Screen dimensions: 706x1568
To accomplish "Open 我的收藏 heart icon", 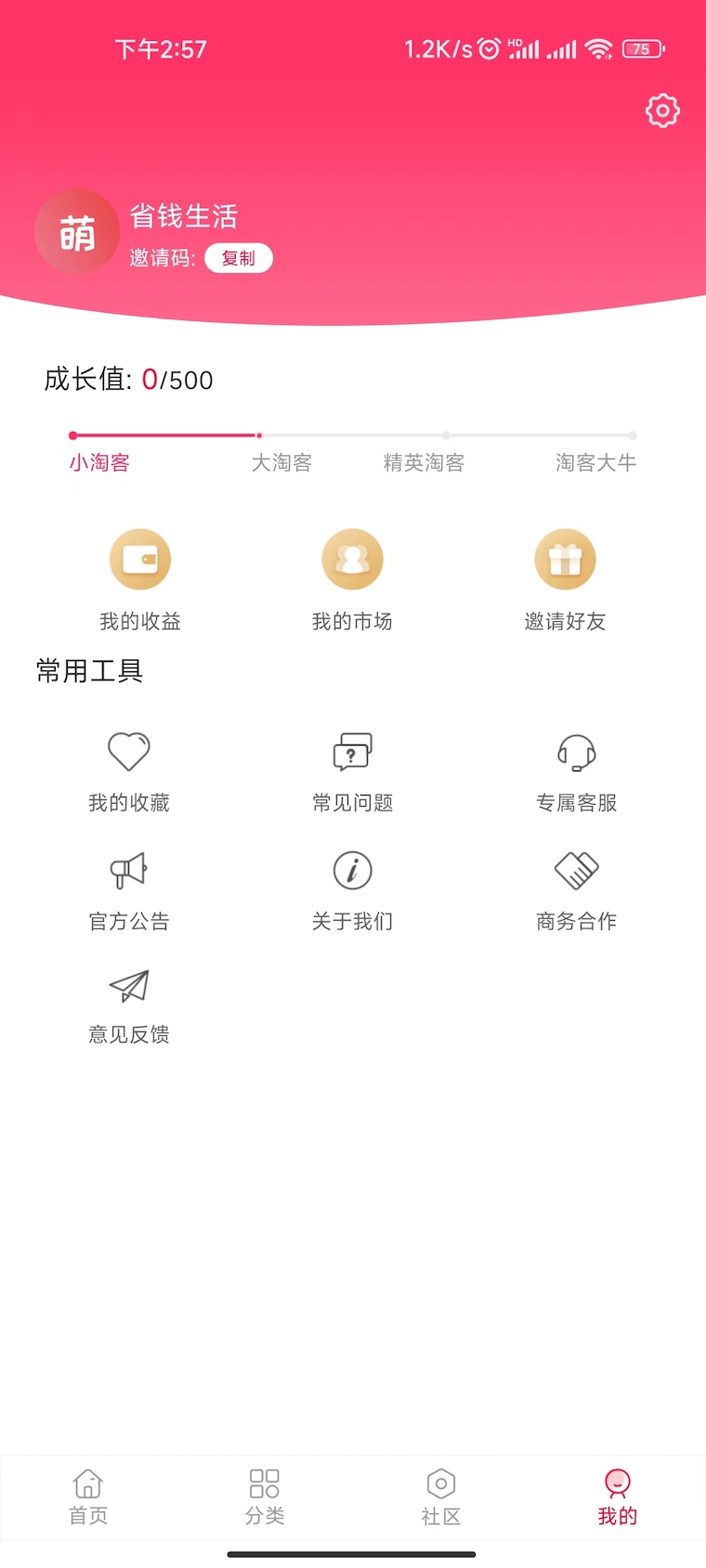I will tap(128, 752).
